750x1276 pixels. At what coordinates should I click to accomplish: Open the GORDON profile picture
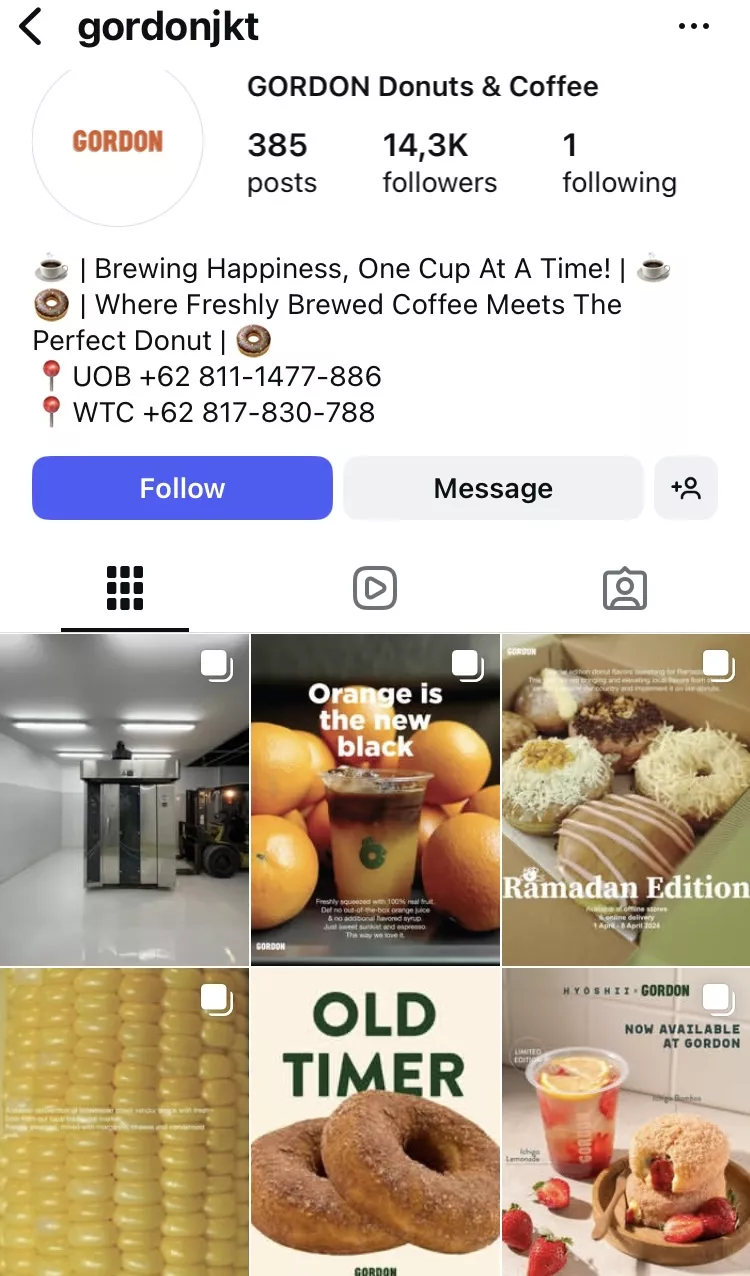118,142
